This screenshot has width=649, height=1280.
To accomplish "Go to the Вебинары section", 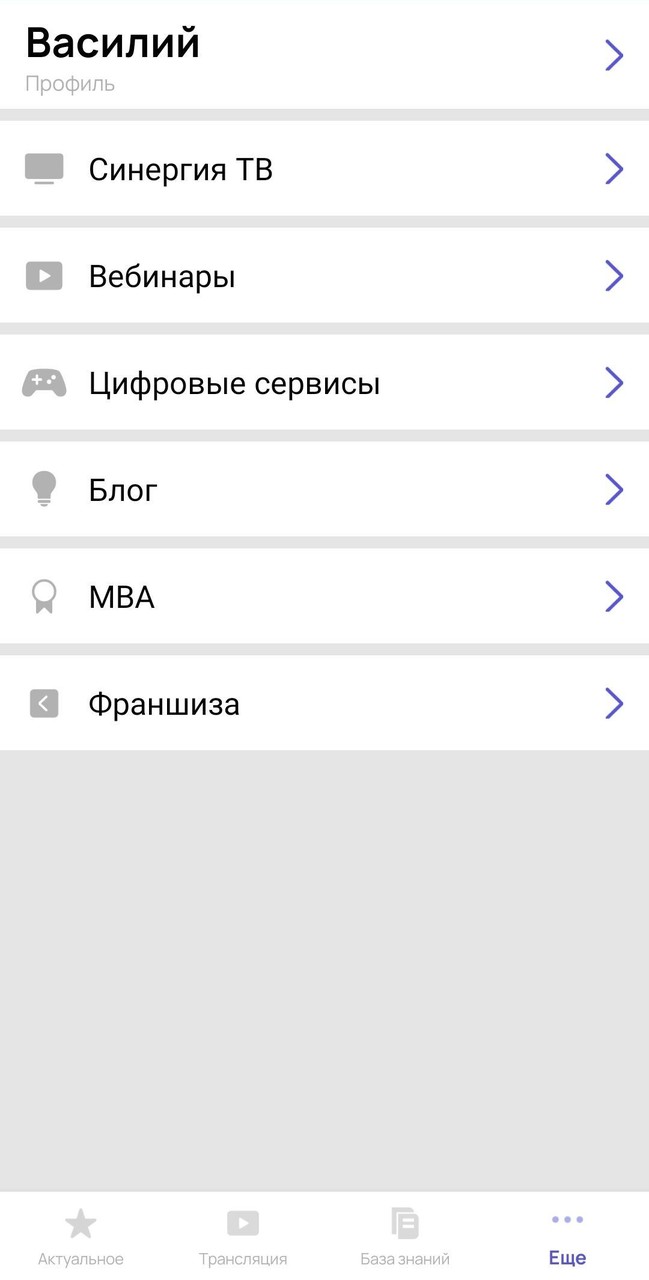I will point(324,276).
